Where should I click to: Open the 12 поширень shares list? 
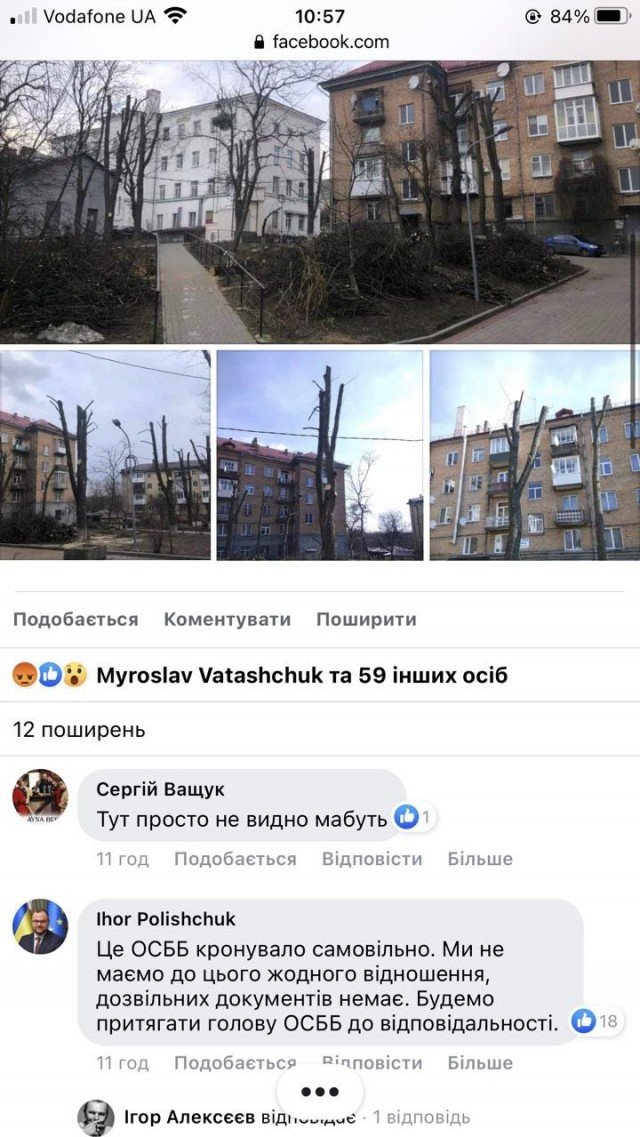point(79,729)
